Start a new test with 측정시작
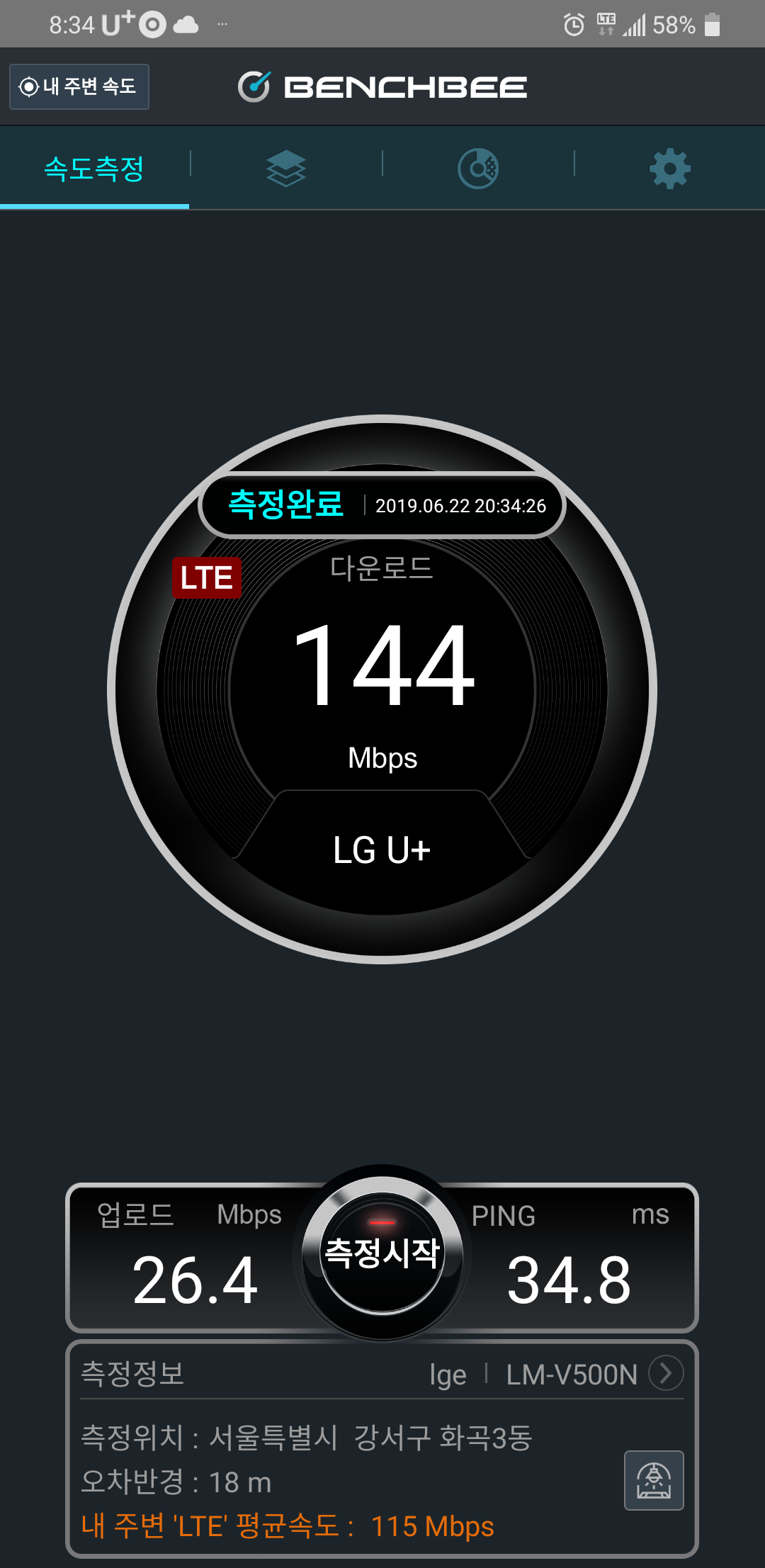The height and width of the screenshot is (1568, 765). click(x=382, y=1253)
